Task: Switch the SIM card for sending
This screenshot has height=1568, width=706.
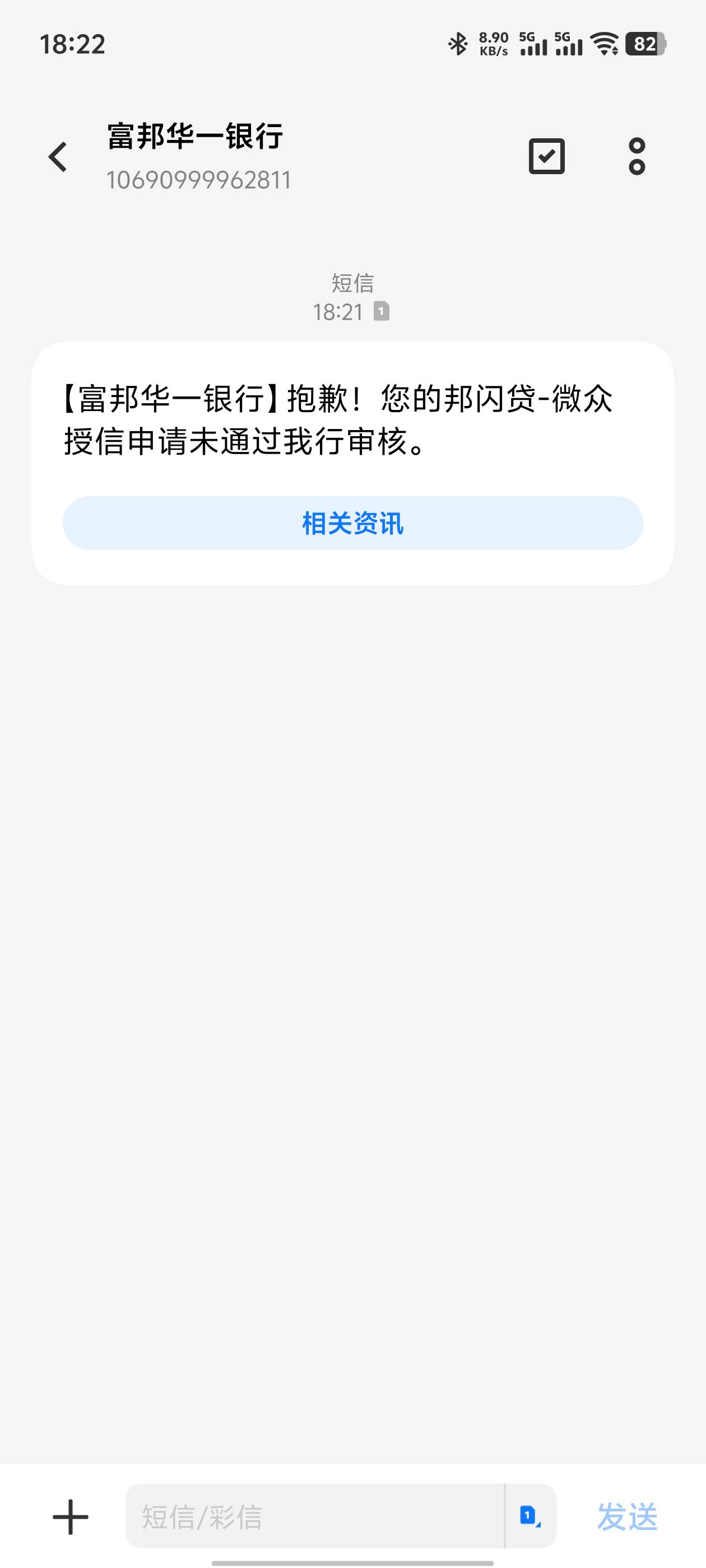Action: coord(531,1516)
